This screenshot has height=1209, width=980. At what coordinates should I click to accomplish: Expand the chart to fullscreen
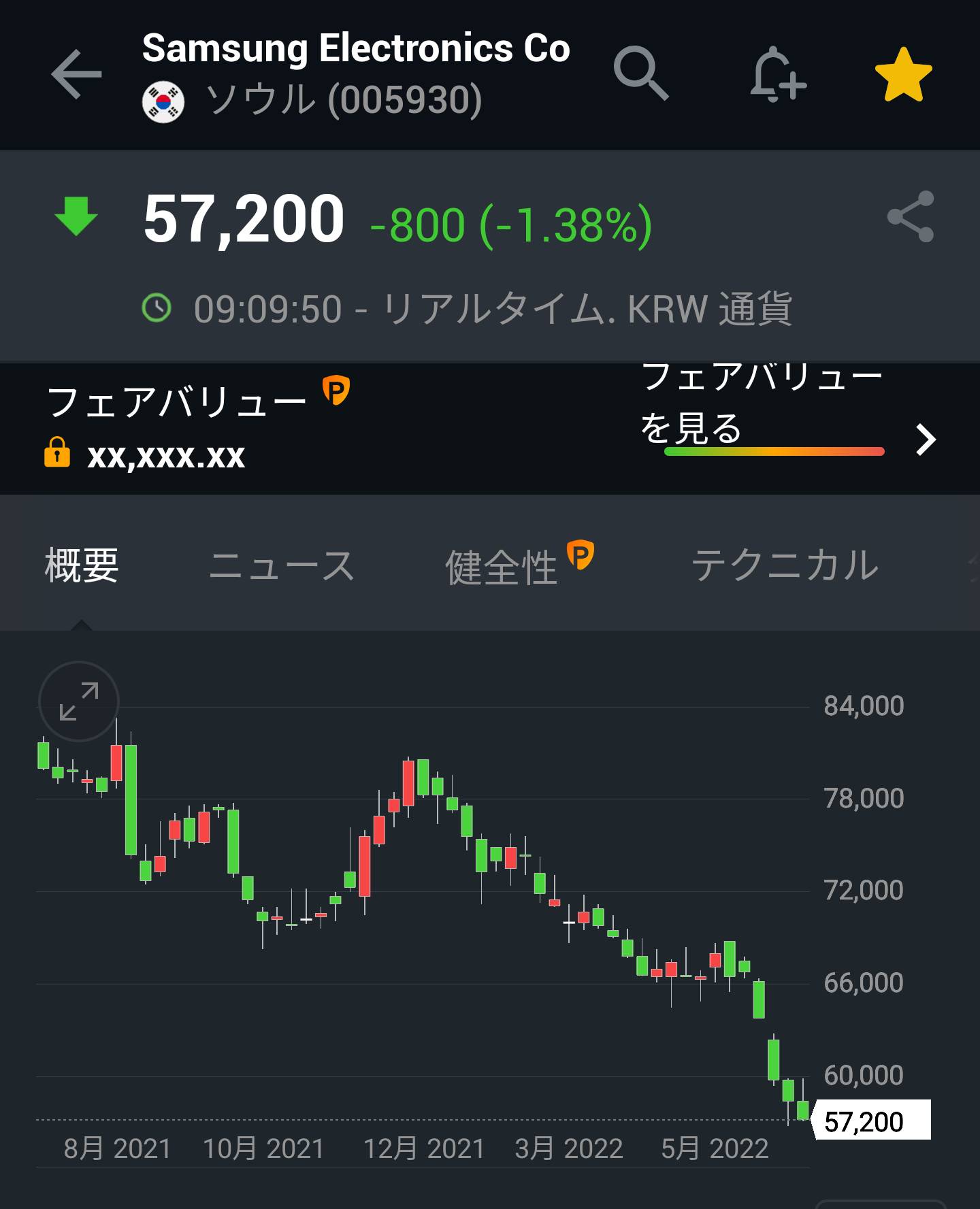(x=79, y=701)
